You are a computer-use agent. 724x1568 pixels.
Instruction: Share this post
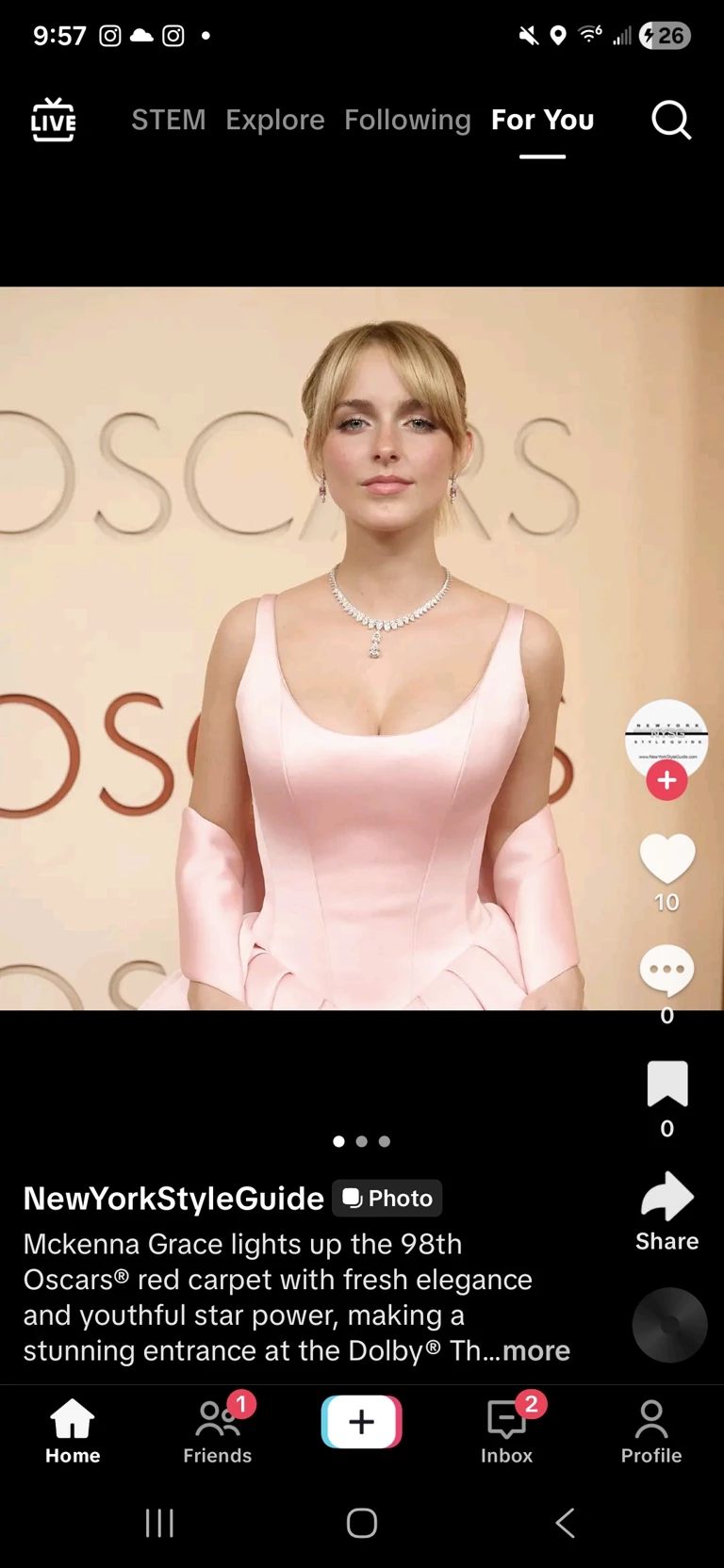(x=666, y=1199)
